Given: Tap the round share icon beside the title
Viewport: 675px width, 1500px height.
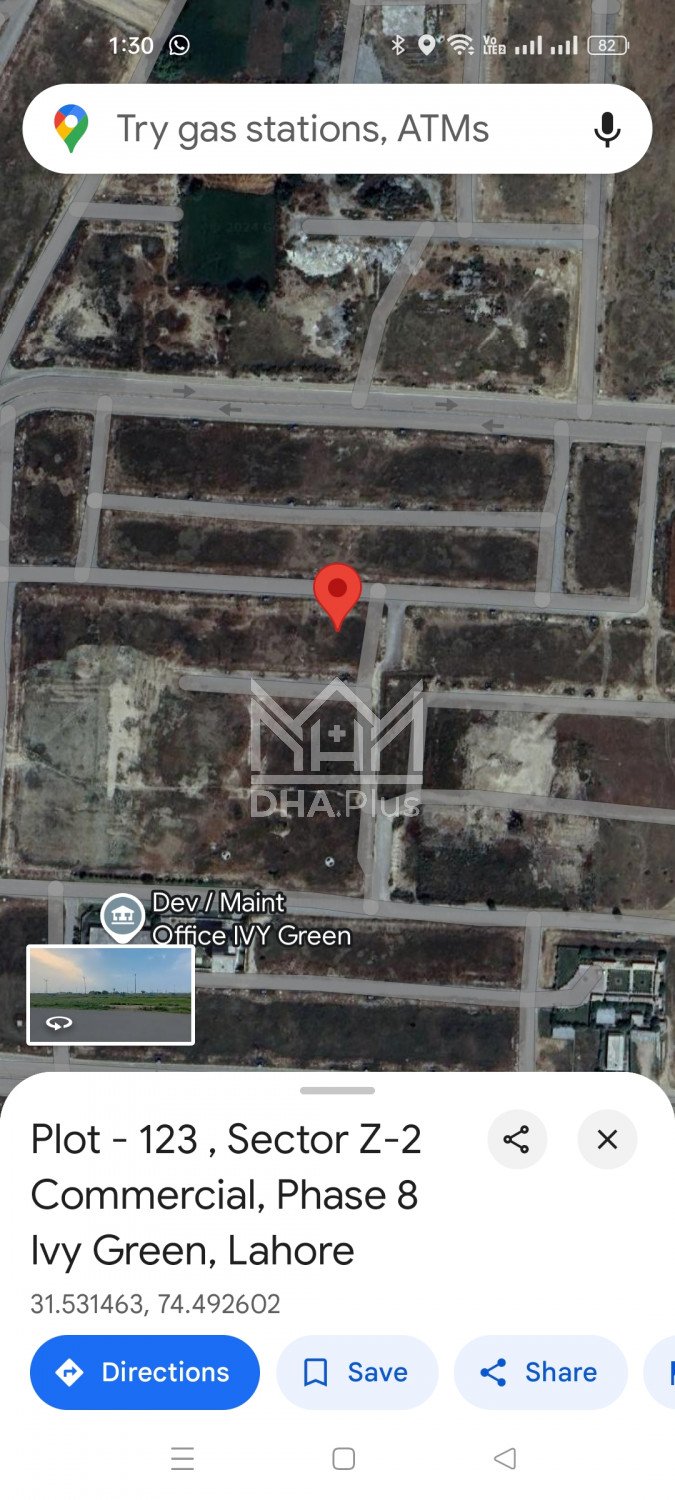Looking at the screenshot, I should pos(516,1139).
